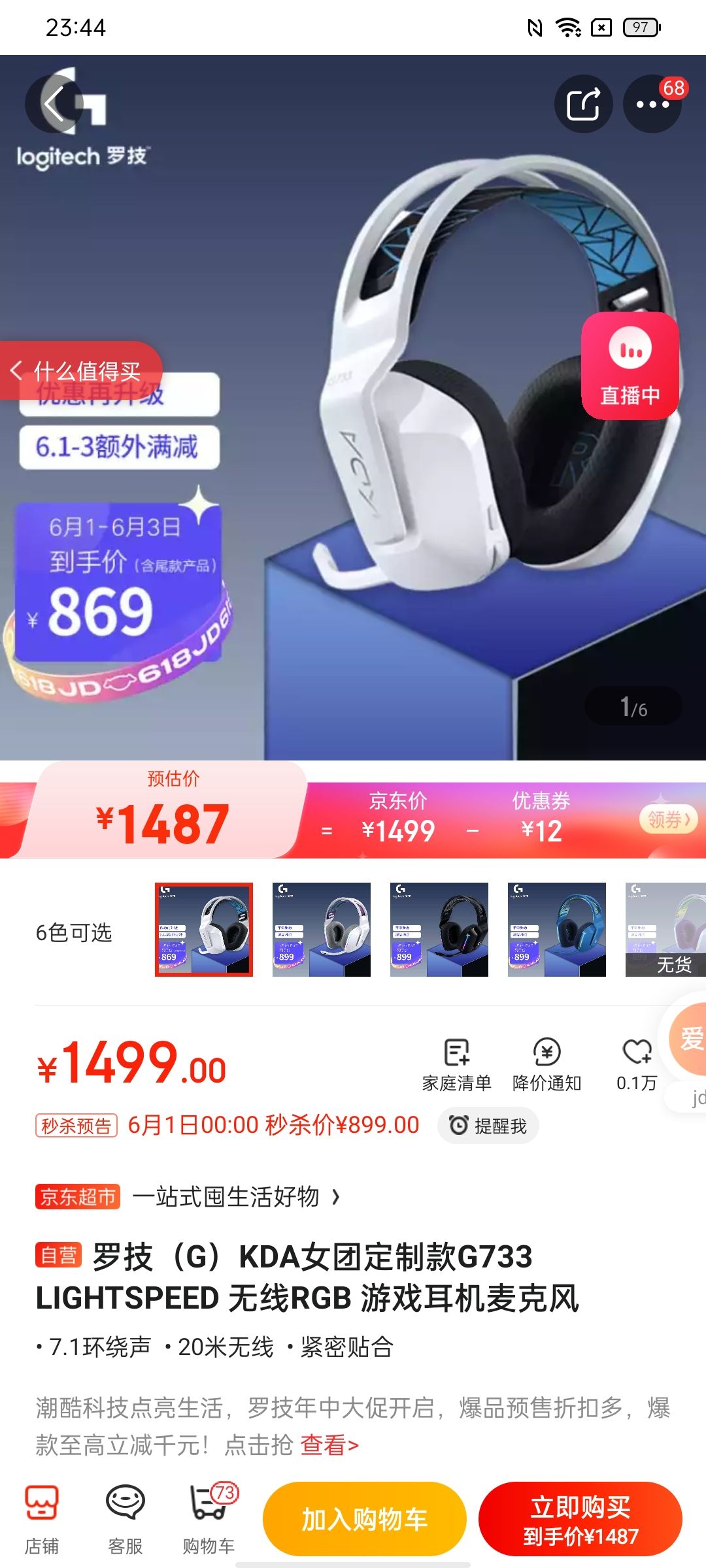Go back using the top-left arrow

pos(54,104)
